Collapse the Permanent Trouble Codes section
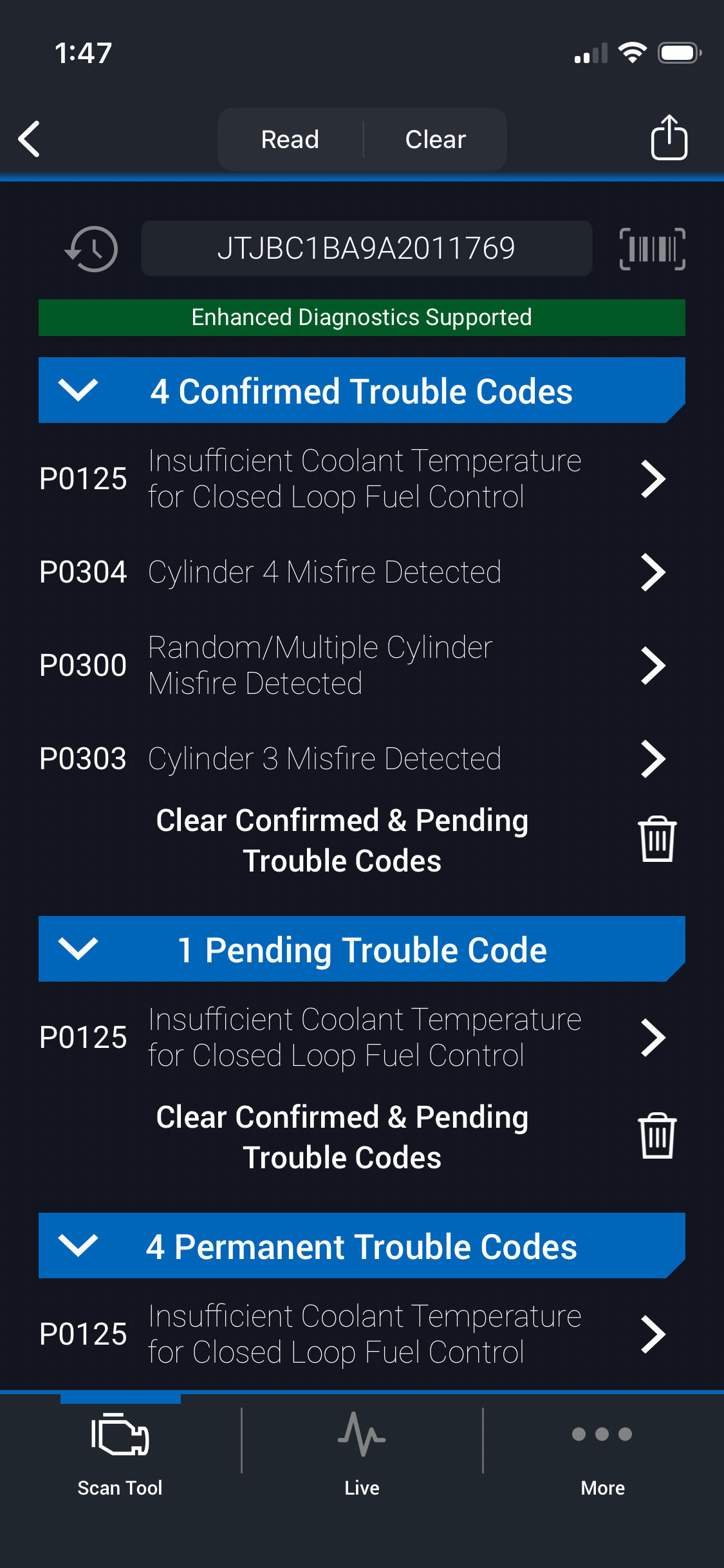The height and width of the screenshot is (1568, 724). point(78,1246)
